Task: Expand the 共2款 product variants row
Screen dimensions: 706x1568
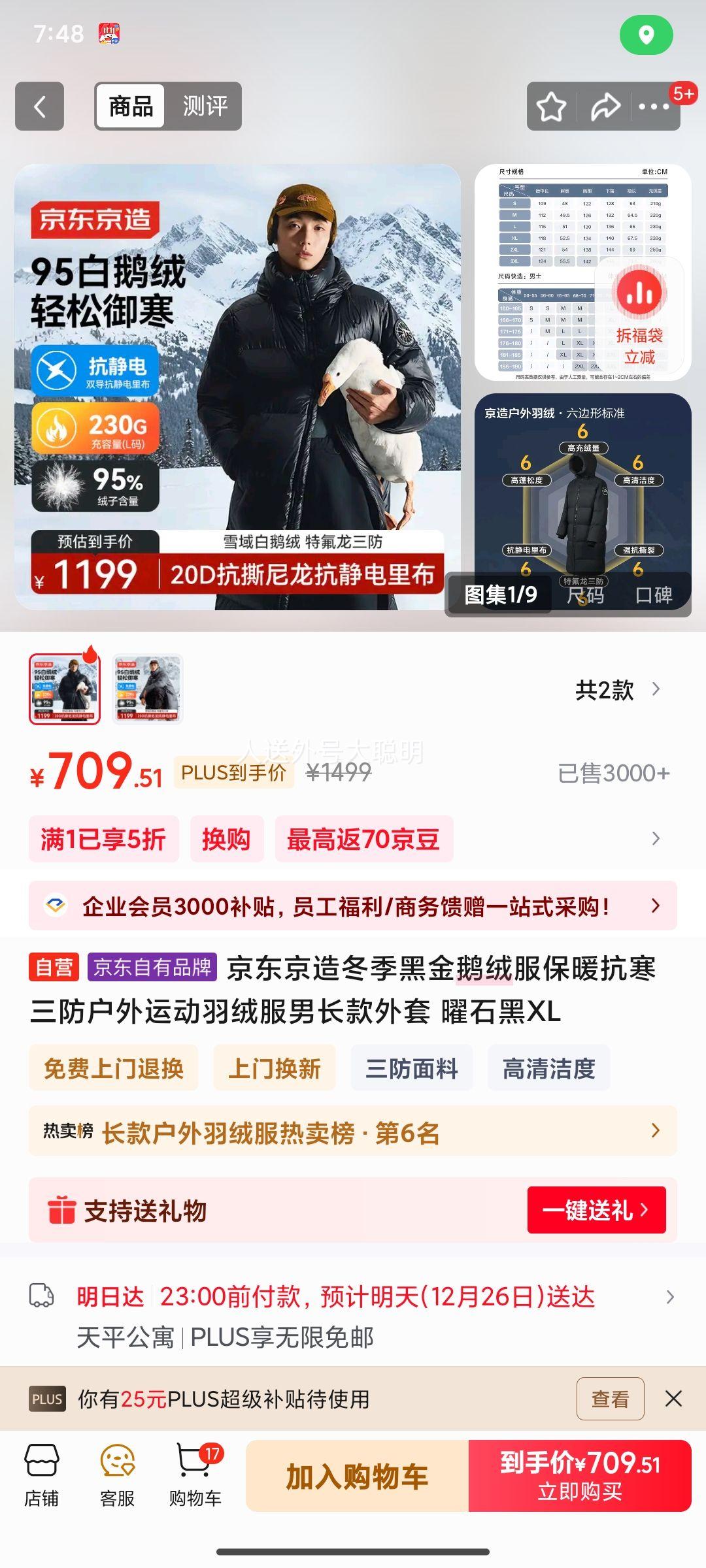Action: tap(614, 688)
